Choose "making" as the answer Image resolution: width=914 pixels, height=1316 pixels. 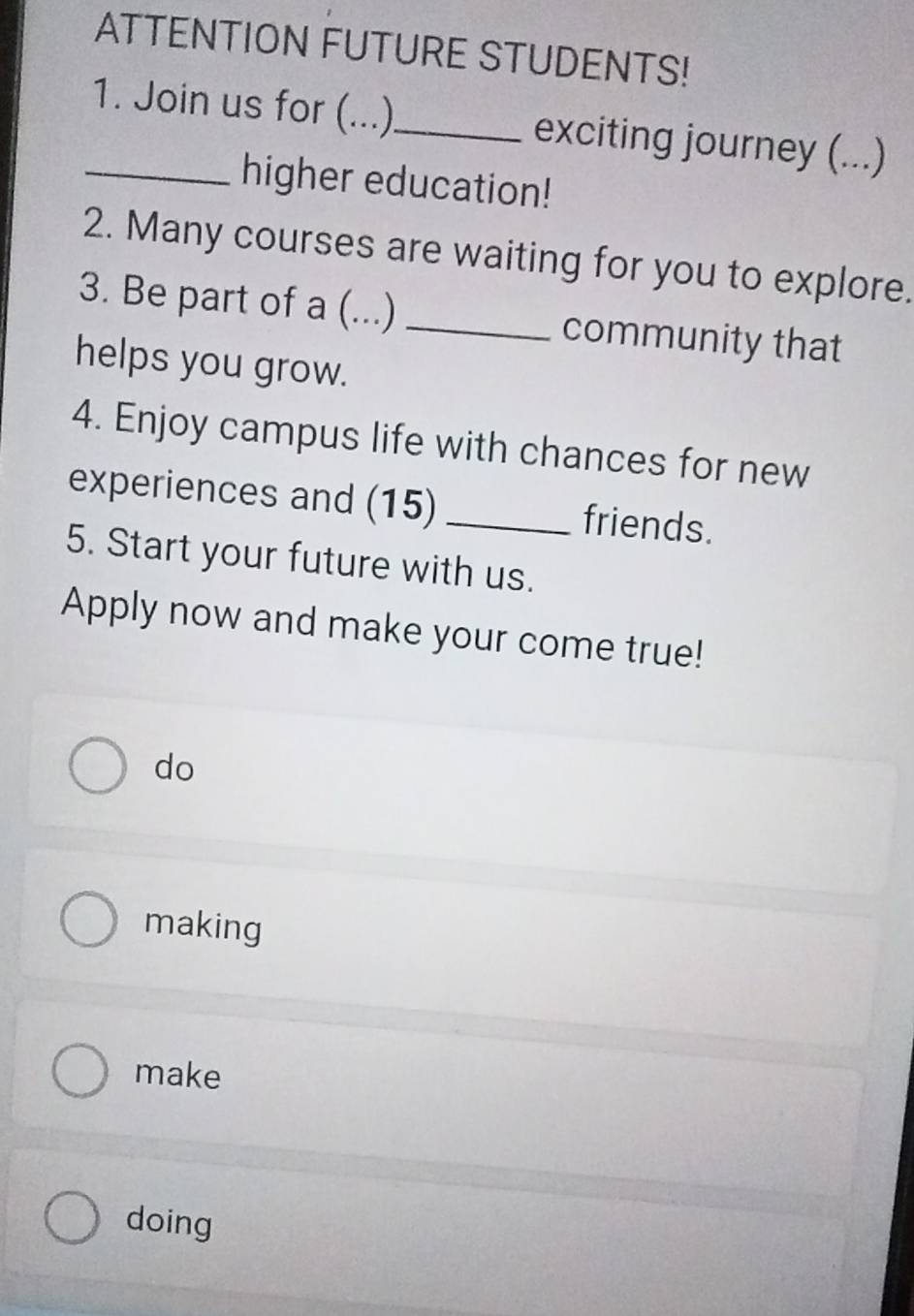(x=90, y=921)
